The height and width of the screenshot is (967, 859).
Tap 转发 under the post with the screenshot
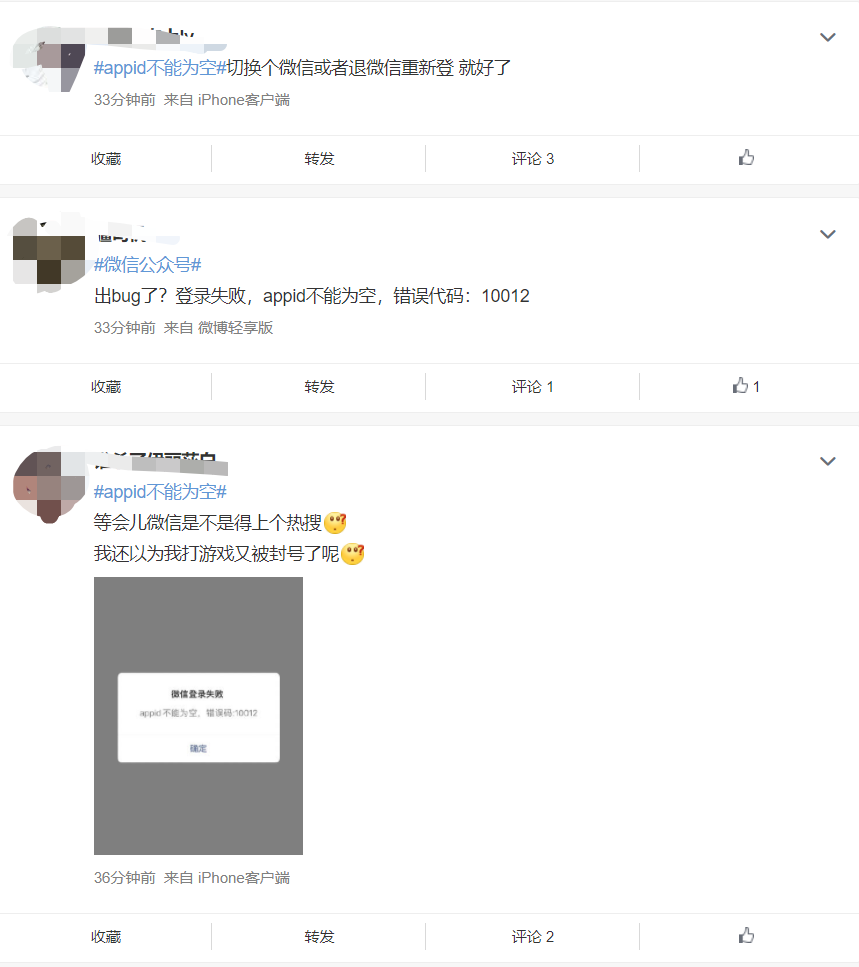coord(319,937)
